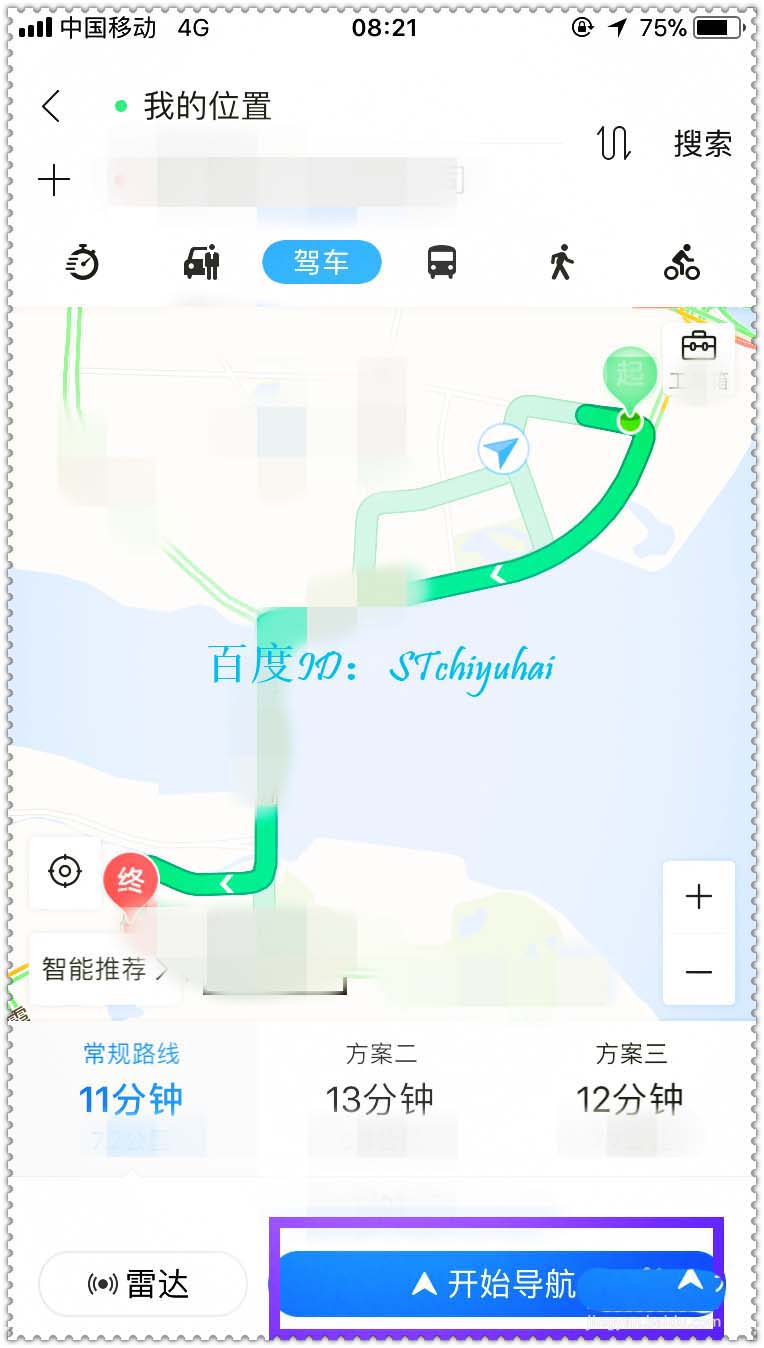
Task: Add a waypoint with the plus icon
Action: (54, 181)
